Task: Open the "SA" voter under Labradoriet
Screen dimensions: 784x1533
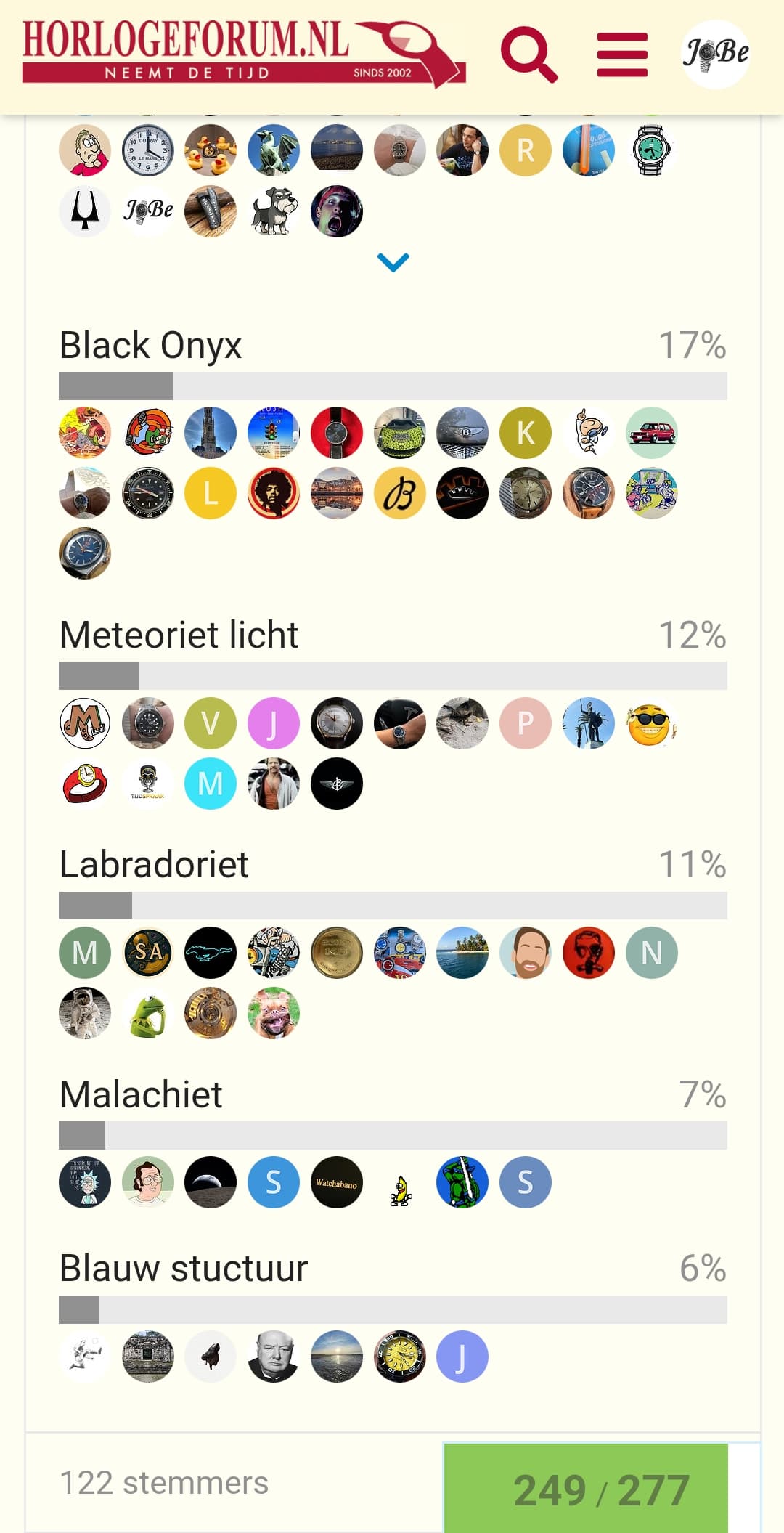Action: (148, 952)
